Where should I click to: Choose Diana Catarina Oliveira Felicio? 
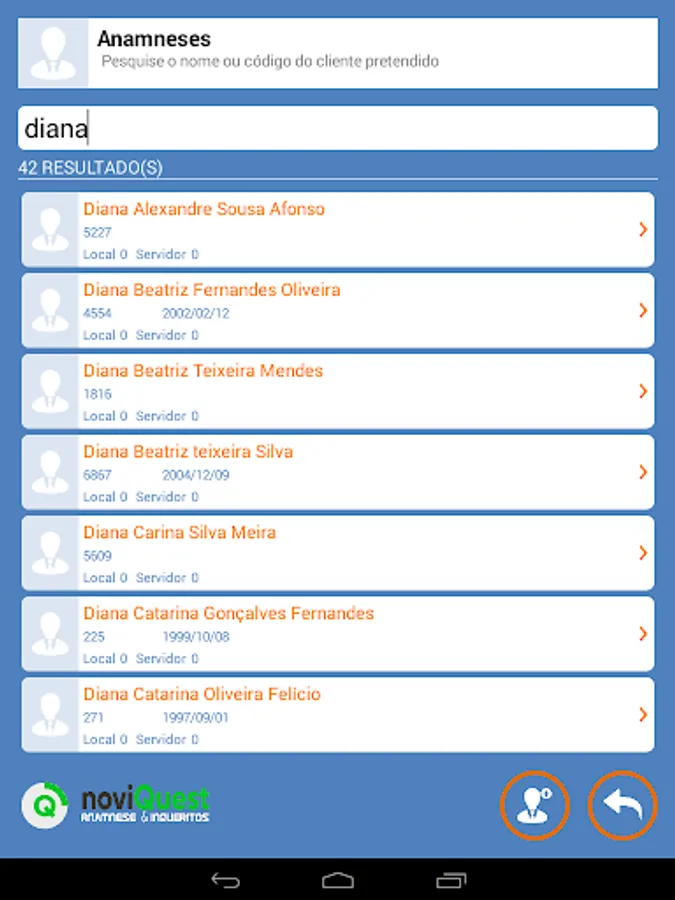[x=338, y=715]
